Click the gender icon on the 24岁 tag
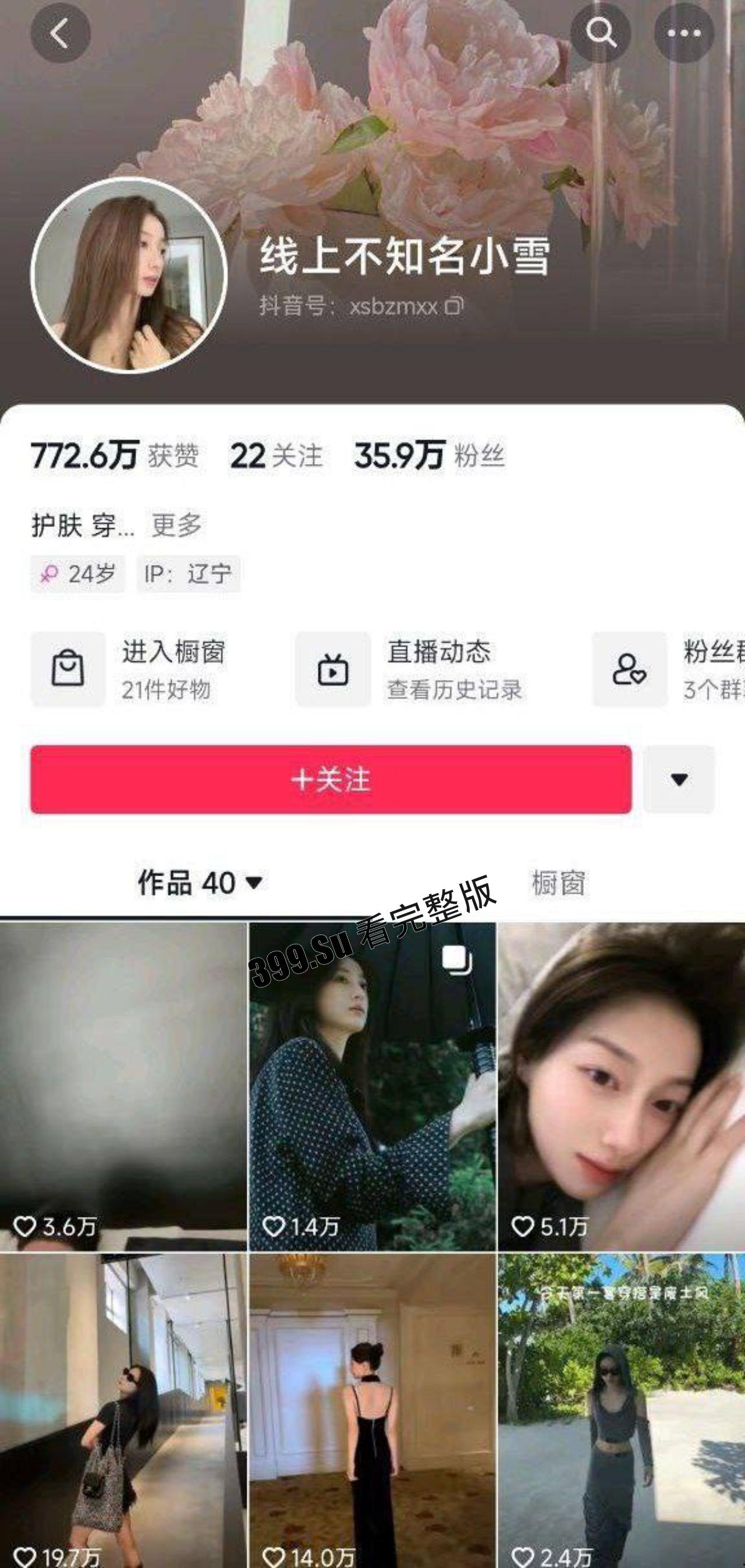 point(51,572)
